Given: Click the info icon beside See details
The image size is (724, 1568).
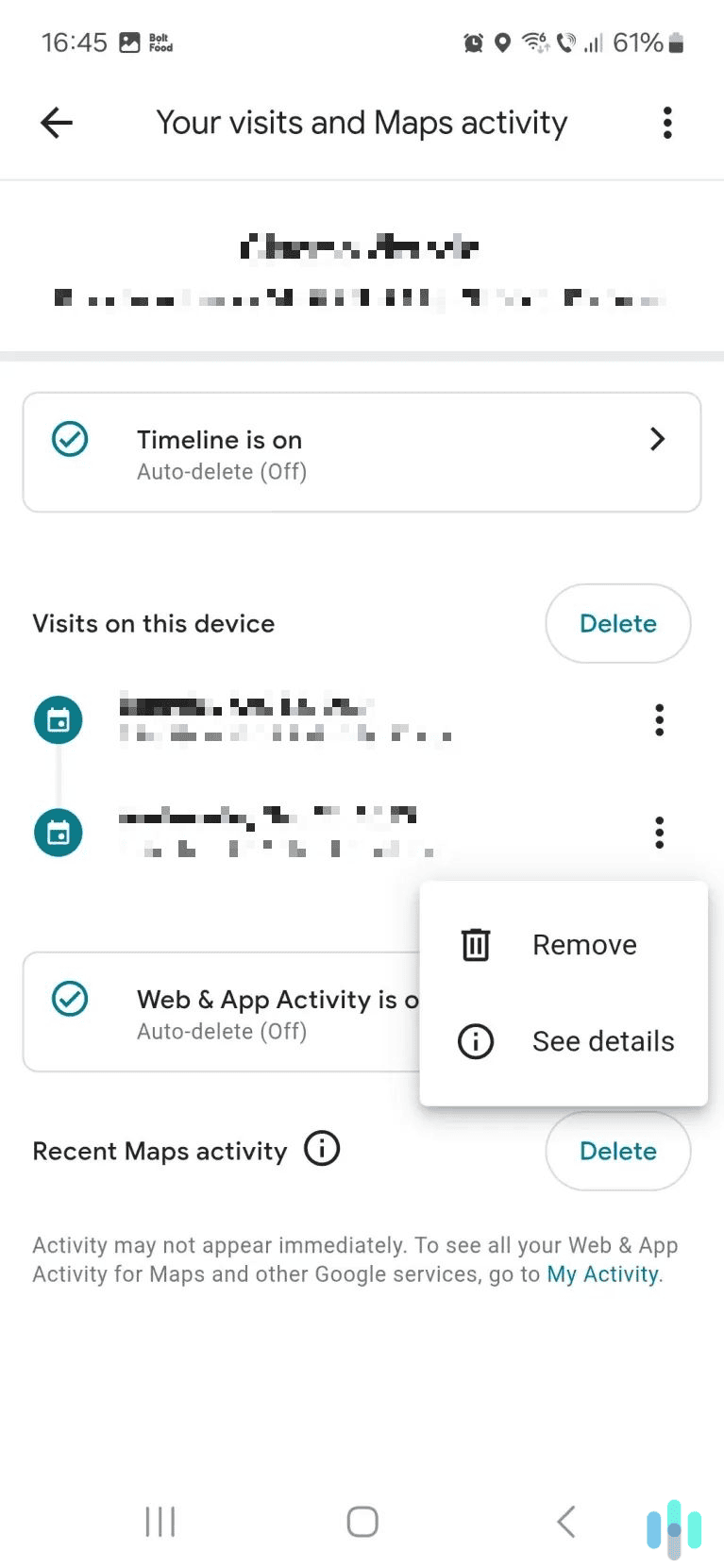Looking at the screenshot, I should [x=475, y=1041].
